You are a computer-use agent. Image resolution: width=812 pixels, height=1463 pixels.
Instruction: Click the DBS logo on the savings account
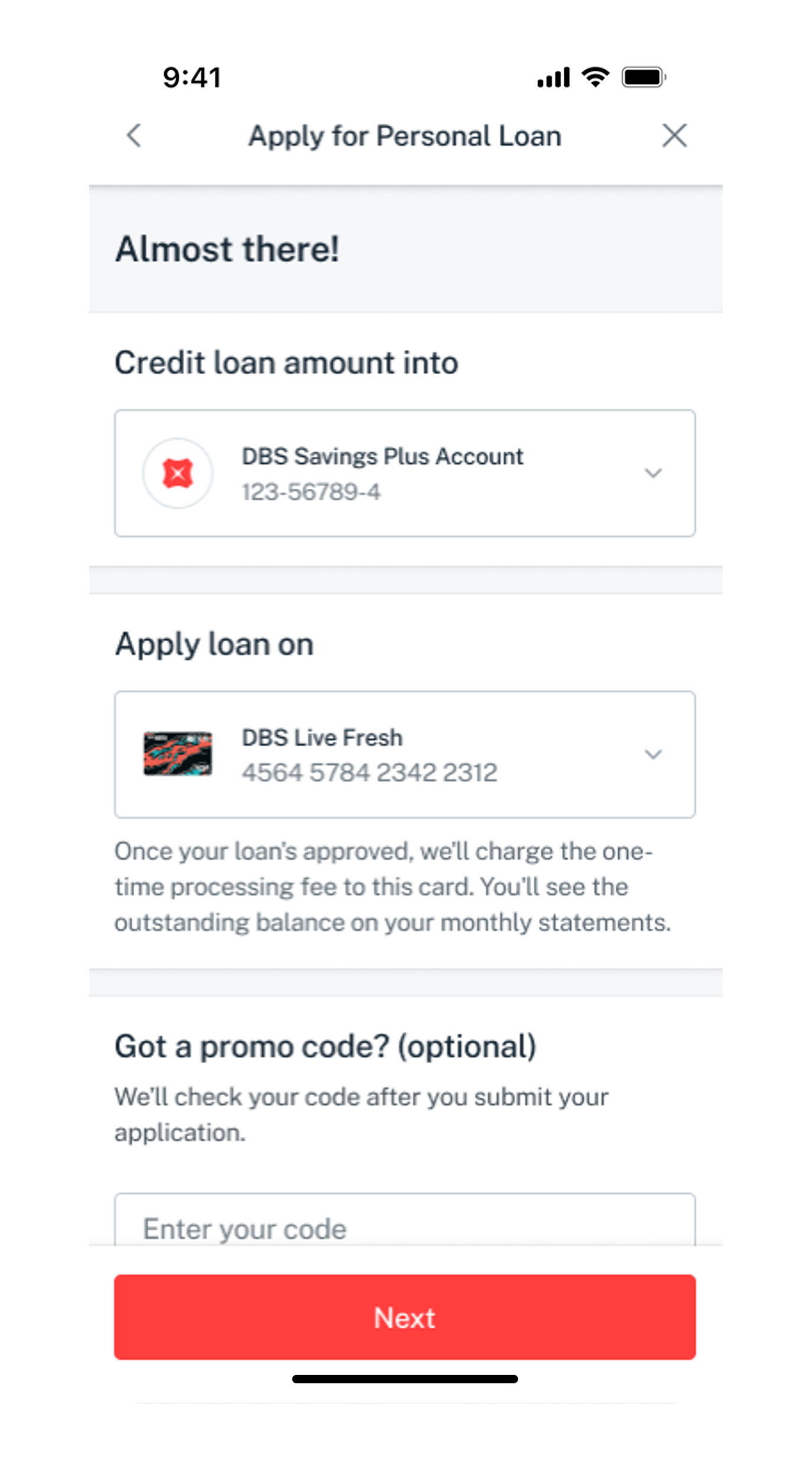178,473
